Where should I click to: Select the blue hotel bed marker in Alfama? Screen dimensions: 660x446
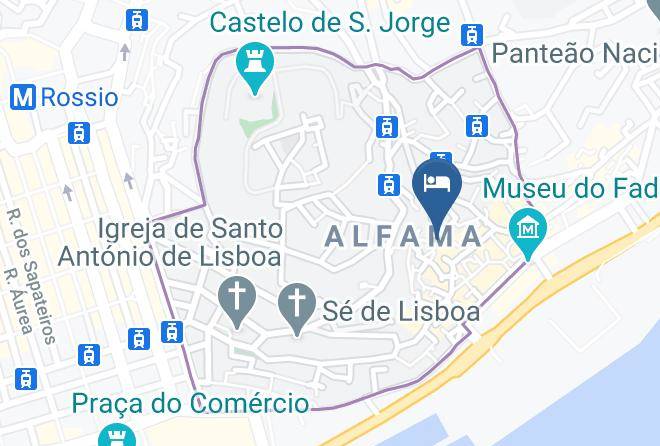pos(437,195)
